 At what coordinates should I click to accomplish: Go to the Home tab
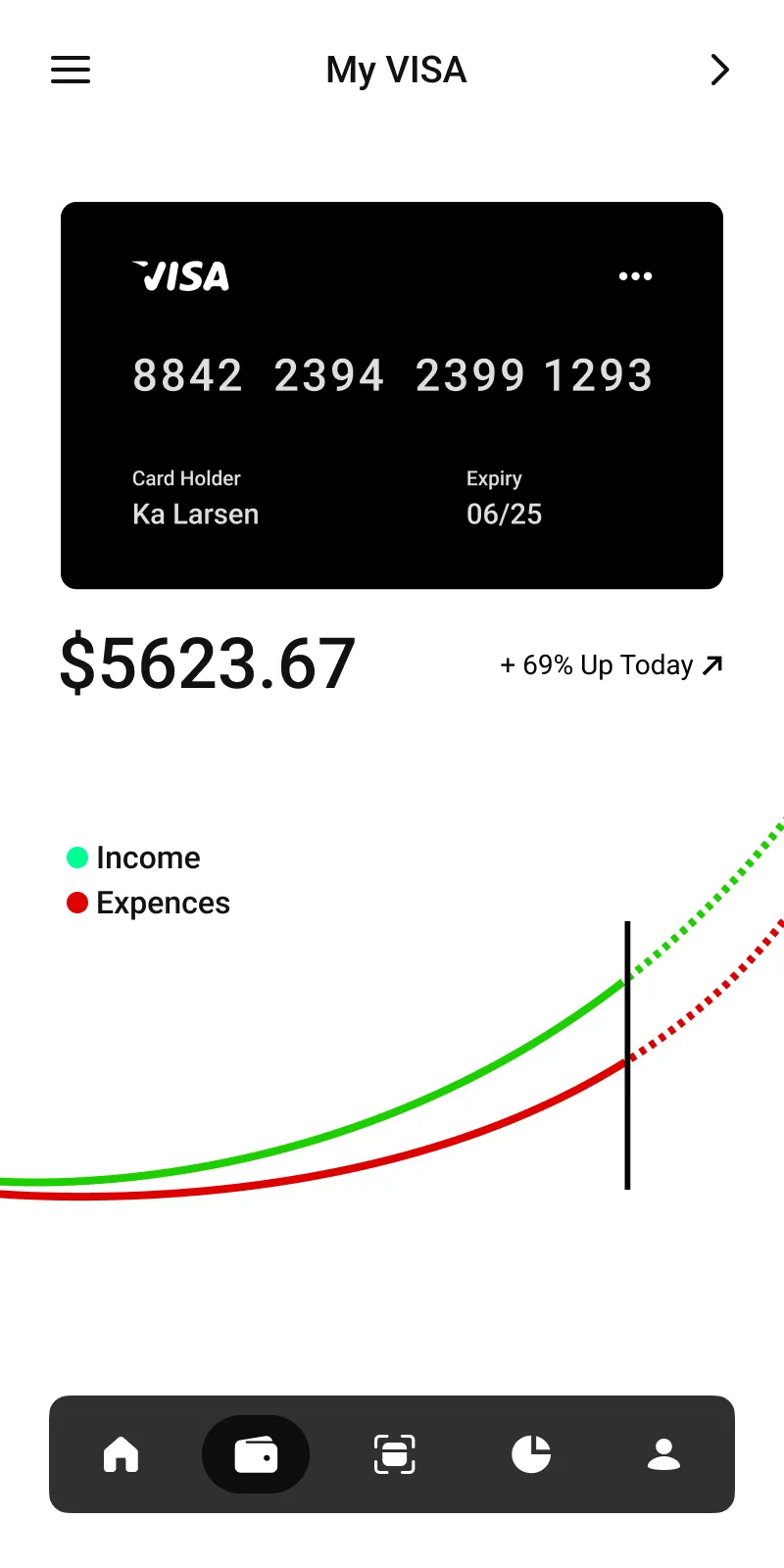coord(121,1454)
